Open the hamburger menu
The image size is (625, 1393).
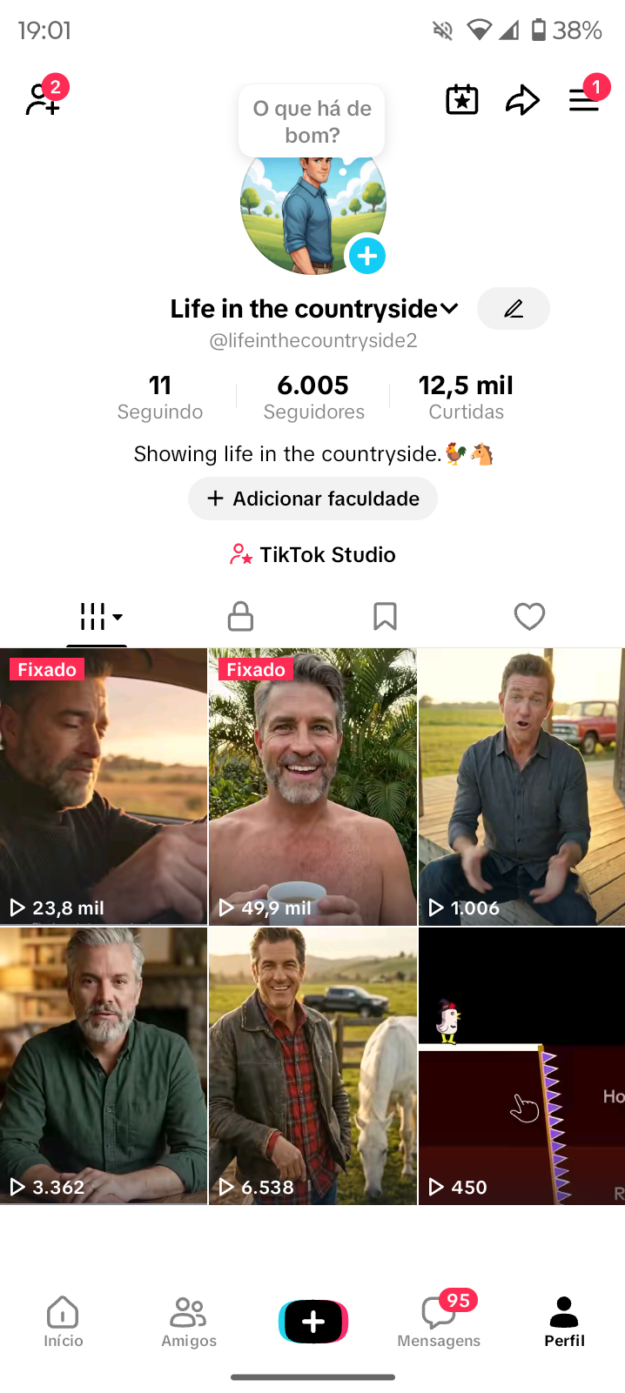tap(584, 100)
